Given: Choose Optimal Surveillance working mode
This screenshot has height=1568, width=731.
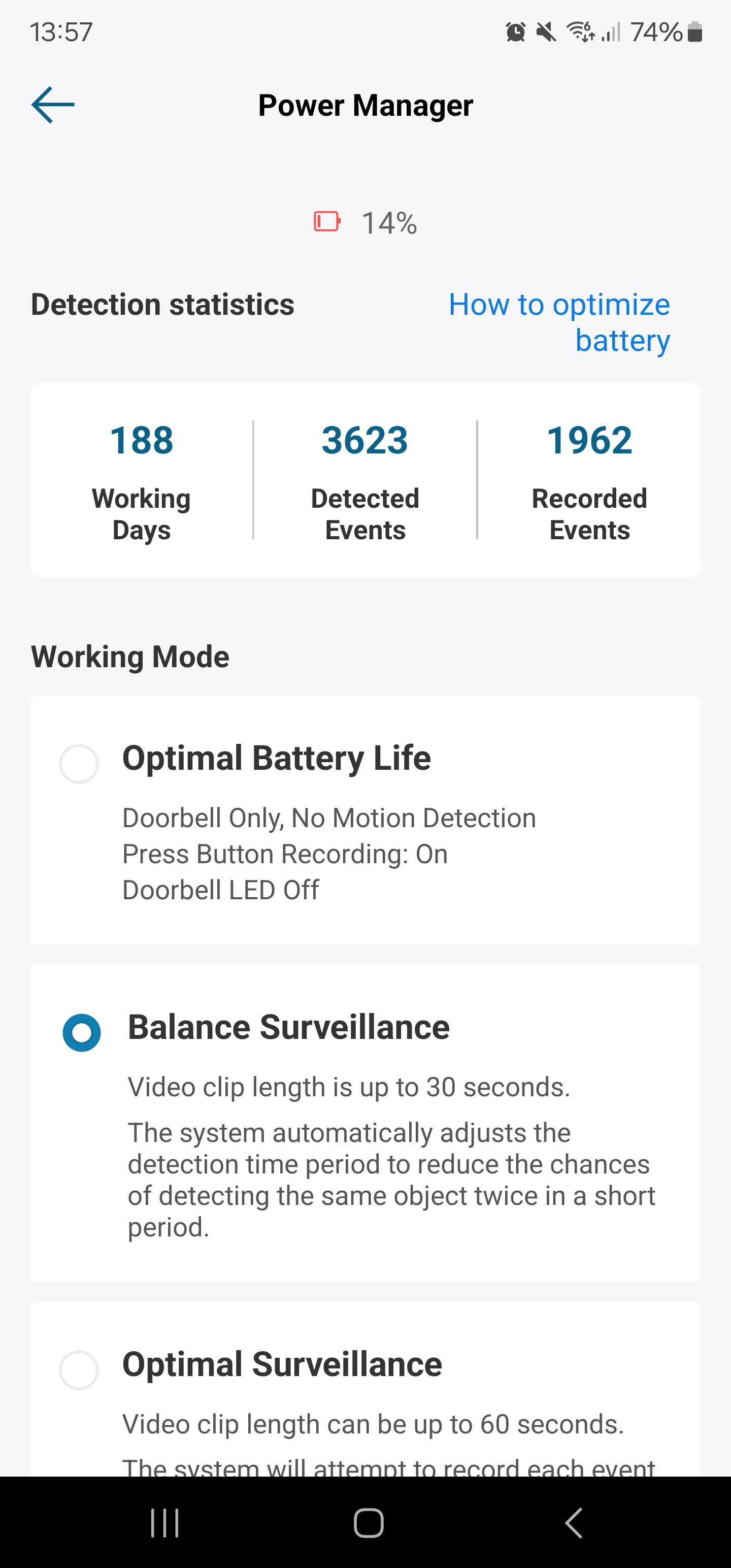Looking at the screenshot, I should coord(79,1369).
